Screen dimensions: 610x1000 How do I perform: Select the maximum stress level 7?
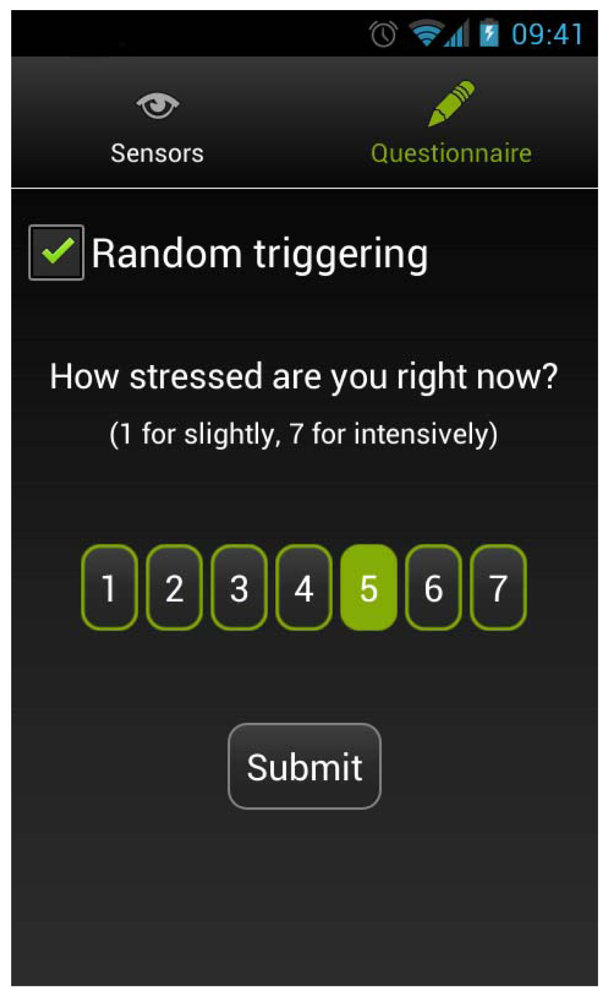pos(498,588)
